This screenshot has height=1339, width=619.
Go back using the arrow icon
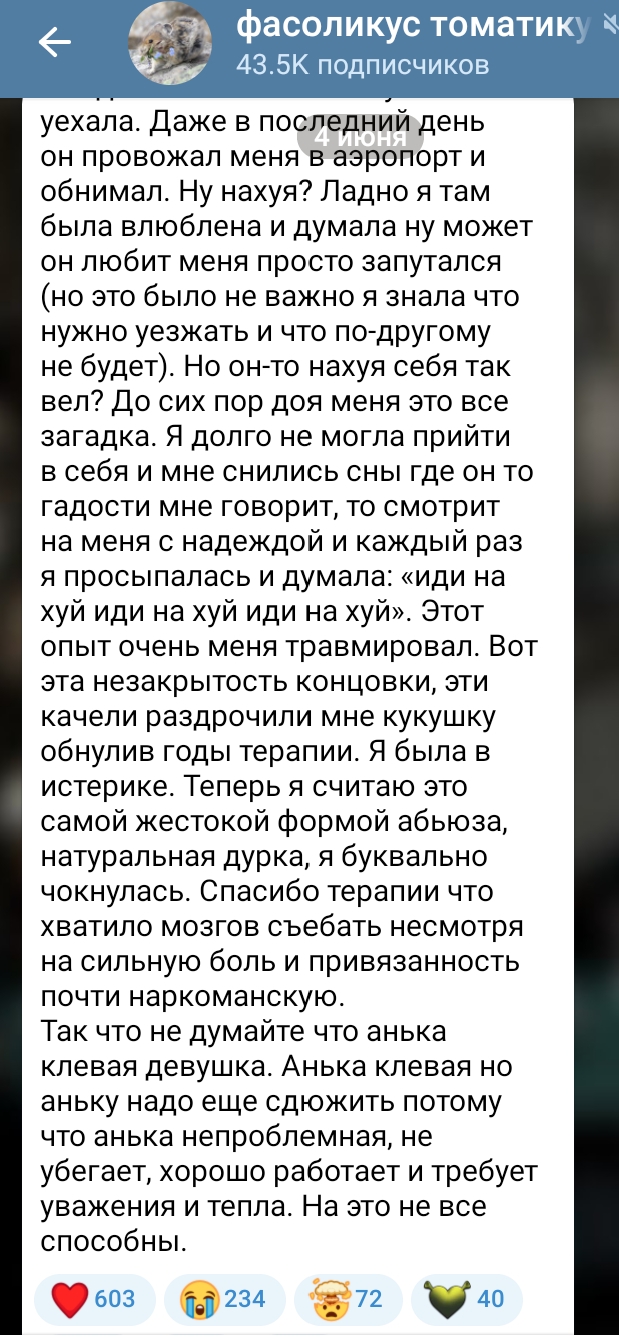pyautogui.click(x=54, y=41)
